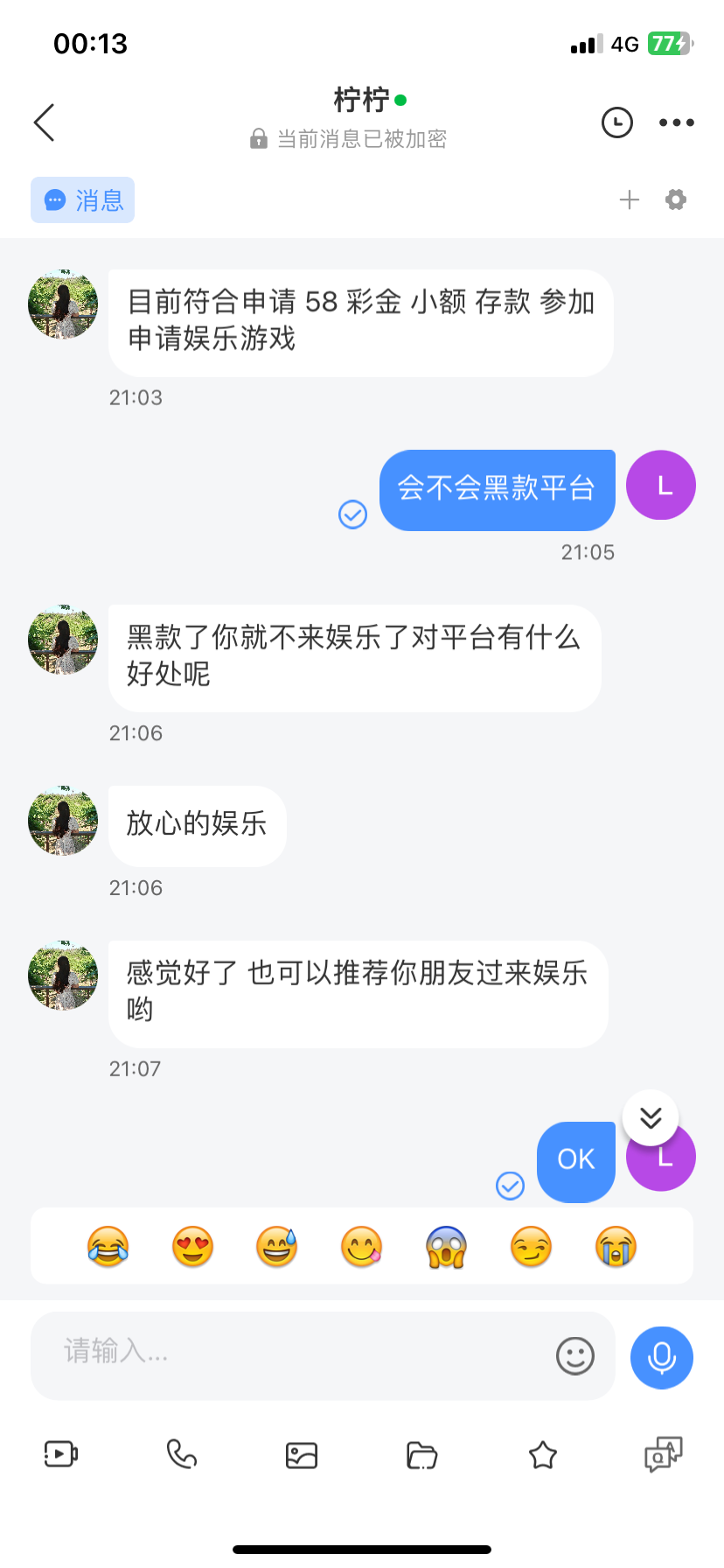Screen dimensions: 724x1568
Task: Open the three-dot more options menu
Action: [x=676, y=122]
